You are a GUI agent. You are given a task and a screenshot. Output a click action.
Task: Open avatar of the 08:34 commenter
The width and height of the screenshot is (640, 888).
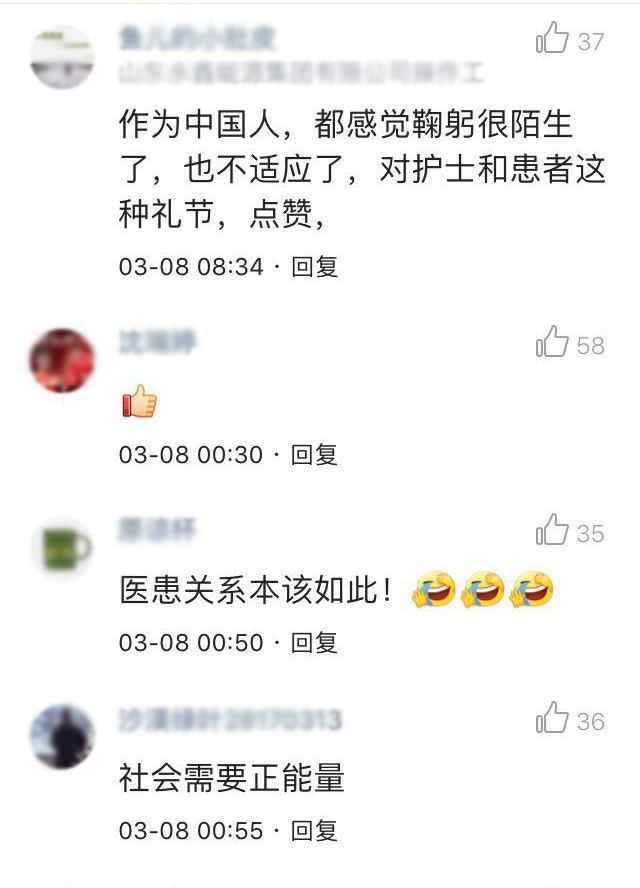point(62,57)
